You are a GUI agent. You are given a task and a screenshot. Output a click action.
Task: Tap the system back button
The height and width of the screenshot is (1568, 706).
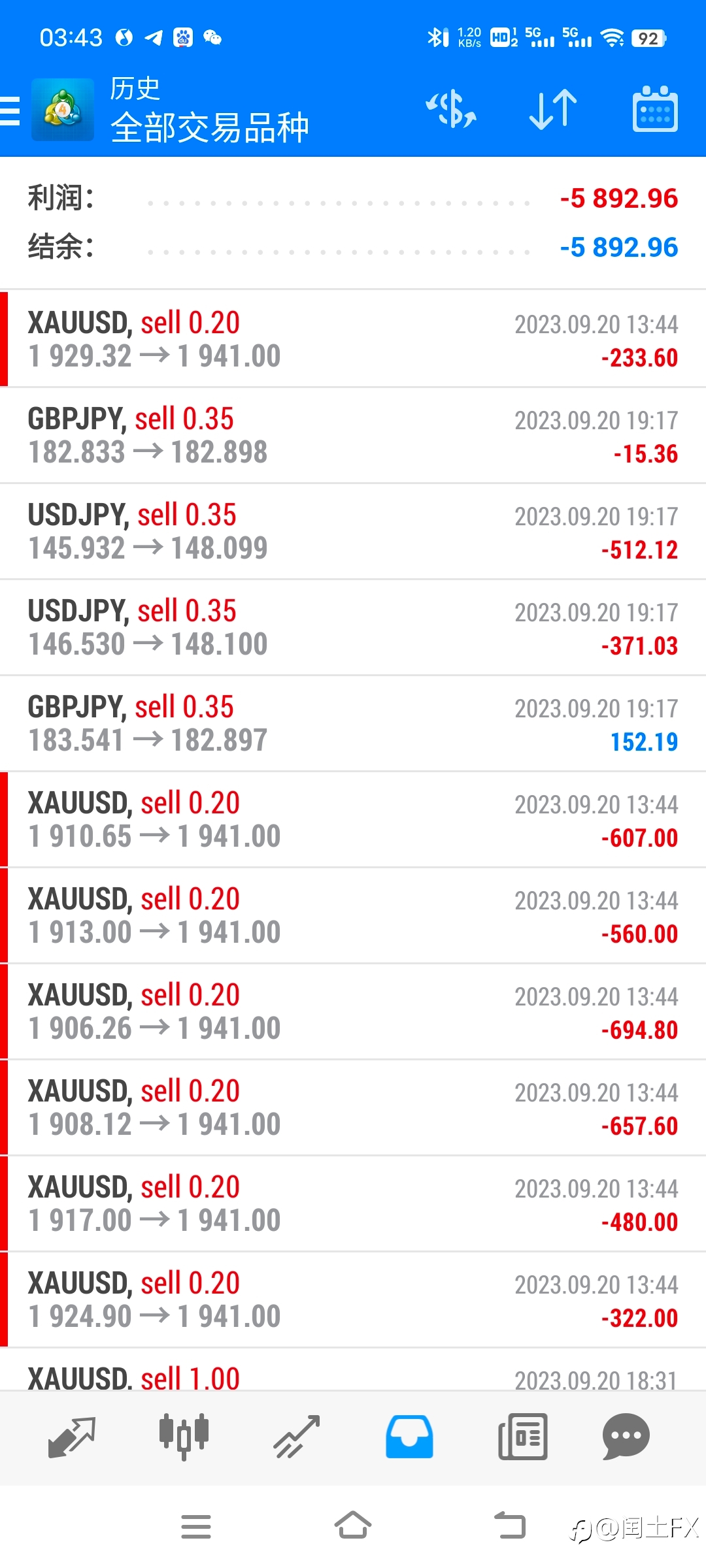pos(510,1526)
